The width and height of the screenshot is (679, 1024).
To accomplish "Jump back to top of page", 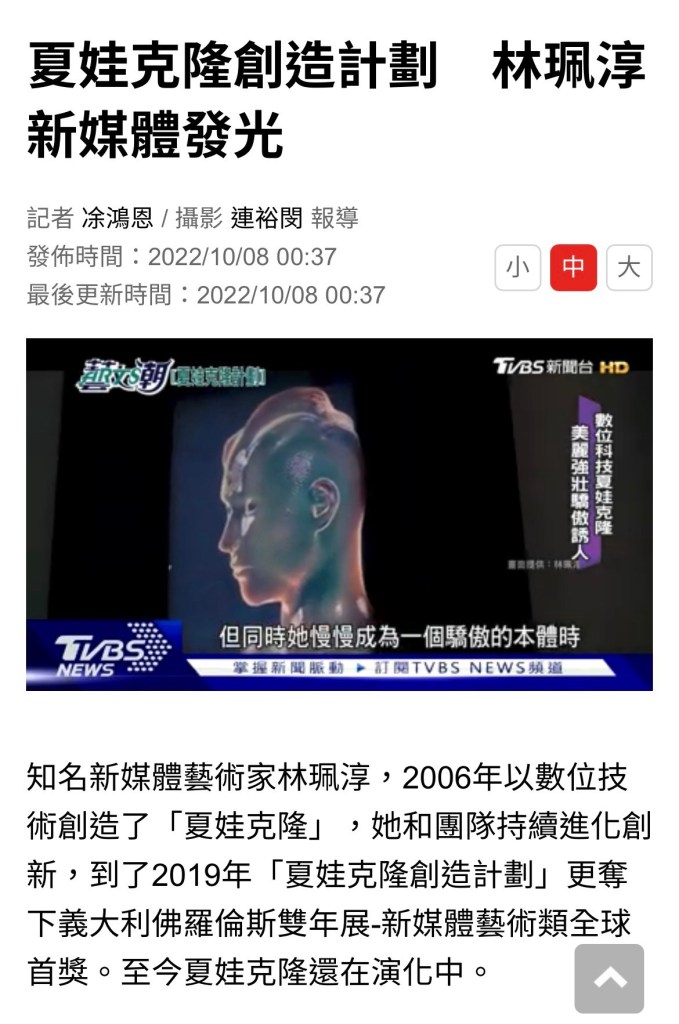I will [609, 979].
